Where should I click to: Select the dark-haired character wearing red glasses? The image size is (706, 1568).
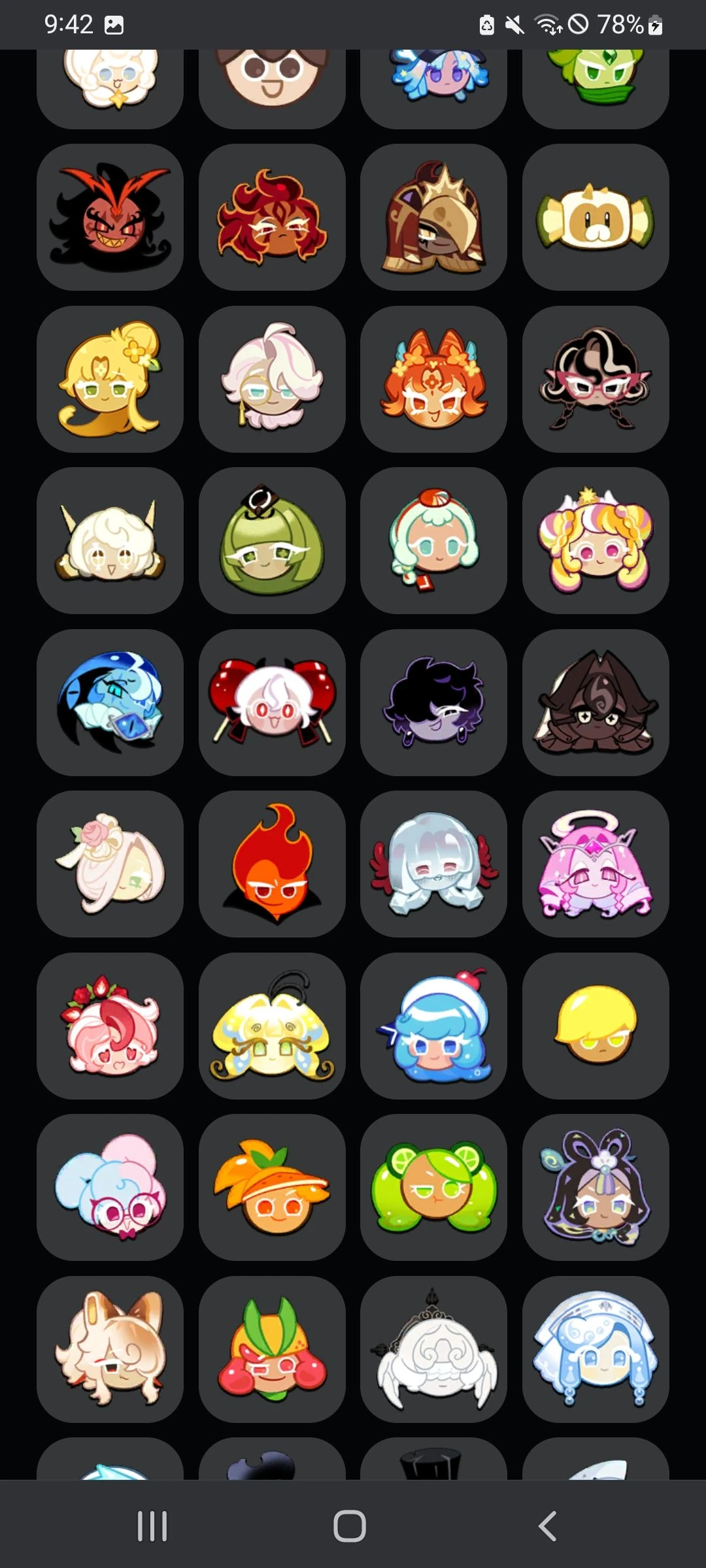click(x=595, y=379)
